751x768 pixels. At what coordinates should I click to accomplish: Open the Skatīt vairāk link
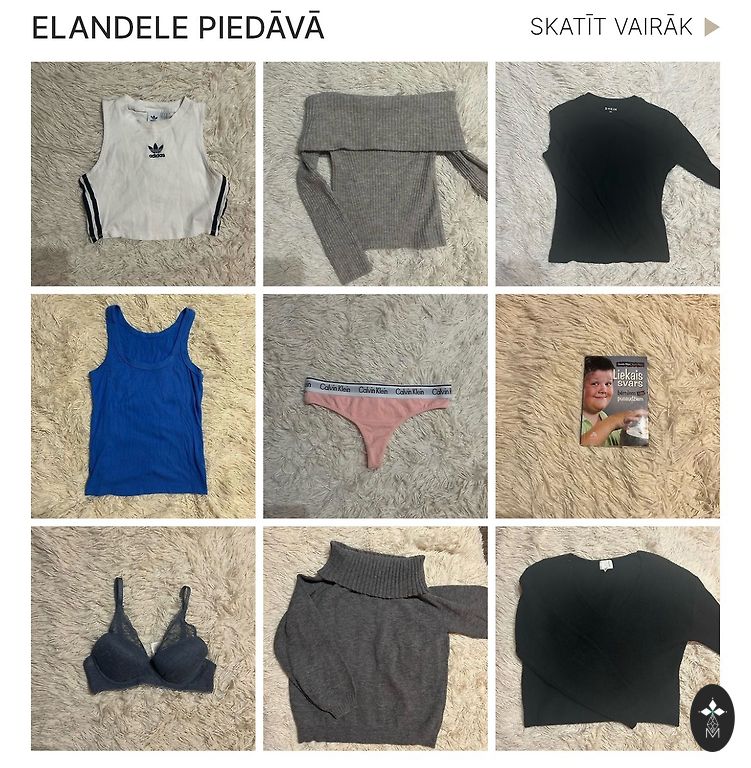pos(623,27)
